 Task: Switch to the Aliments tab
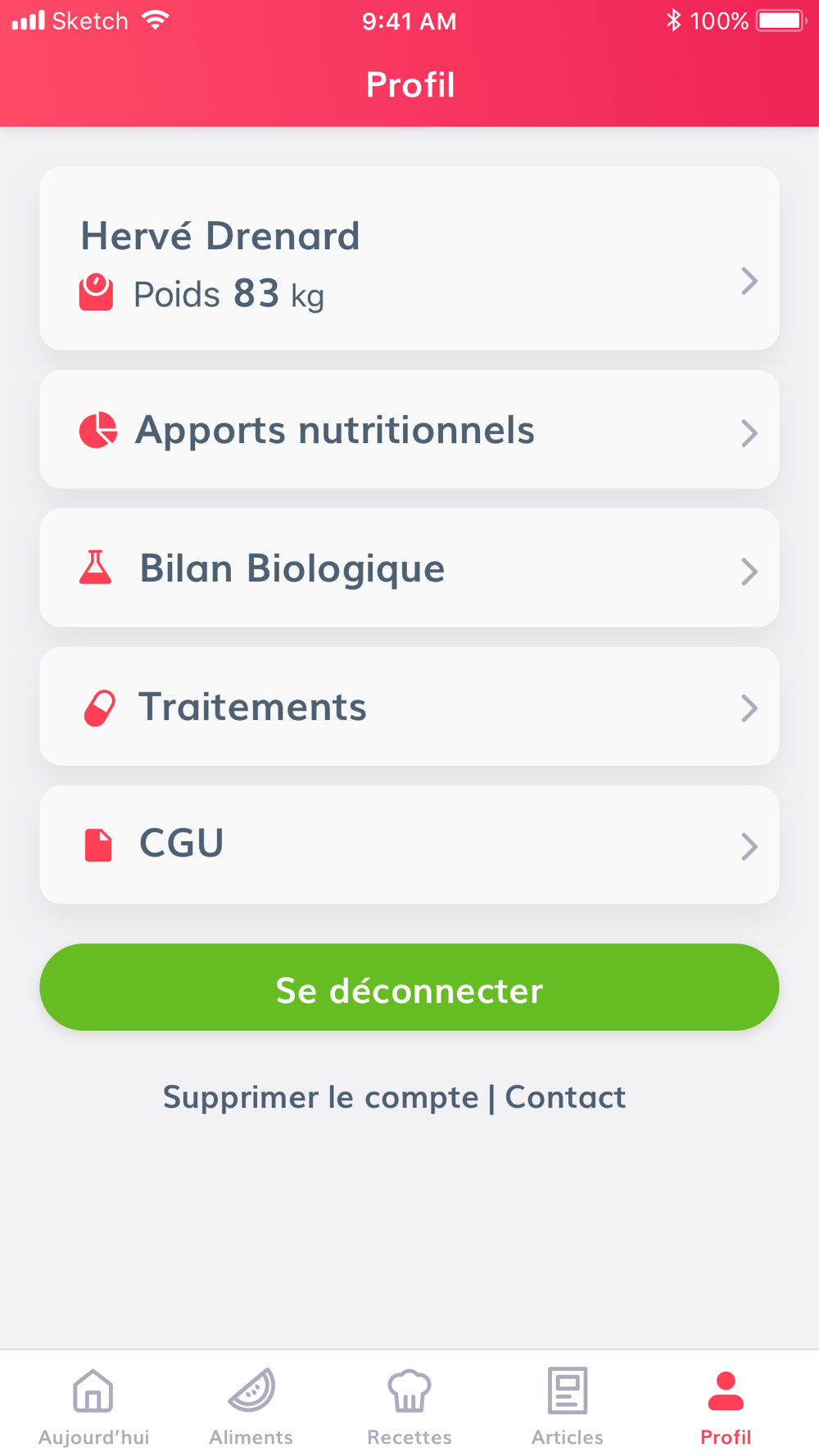(x=251, y=1407)
